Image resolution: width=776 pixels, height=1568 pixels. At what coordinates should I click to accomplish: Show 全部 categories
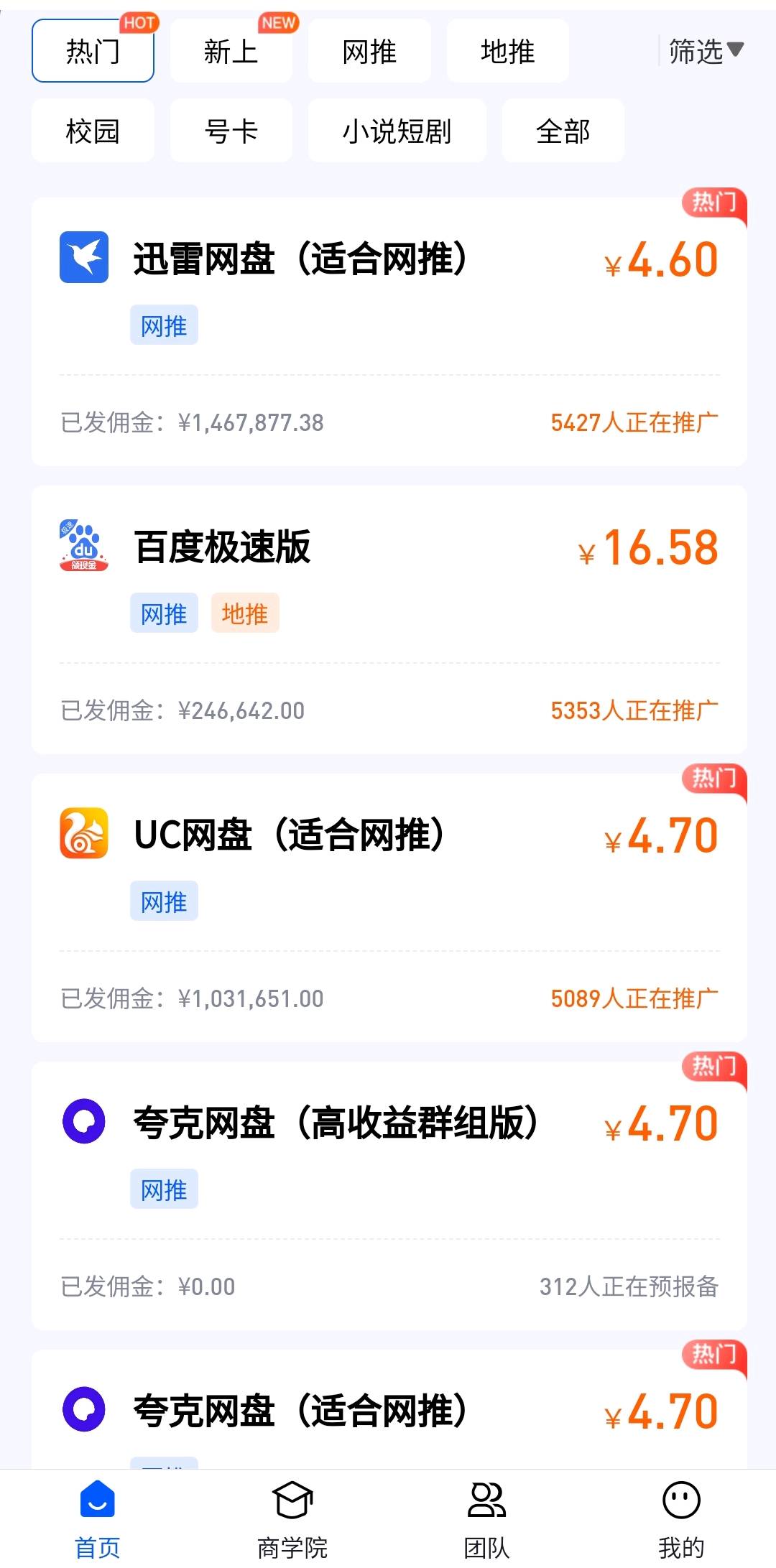coord(563,131)
